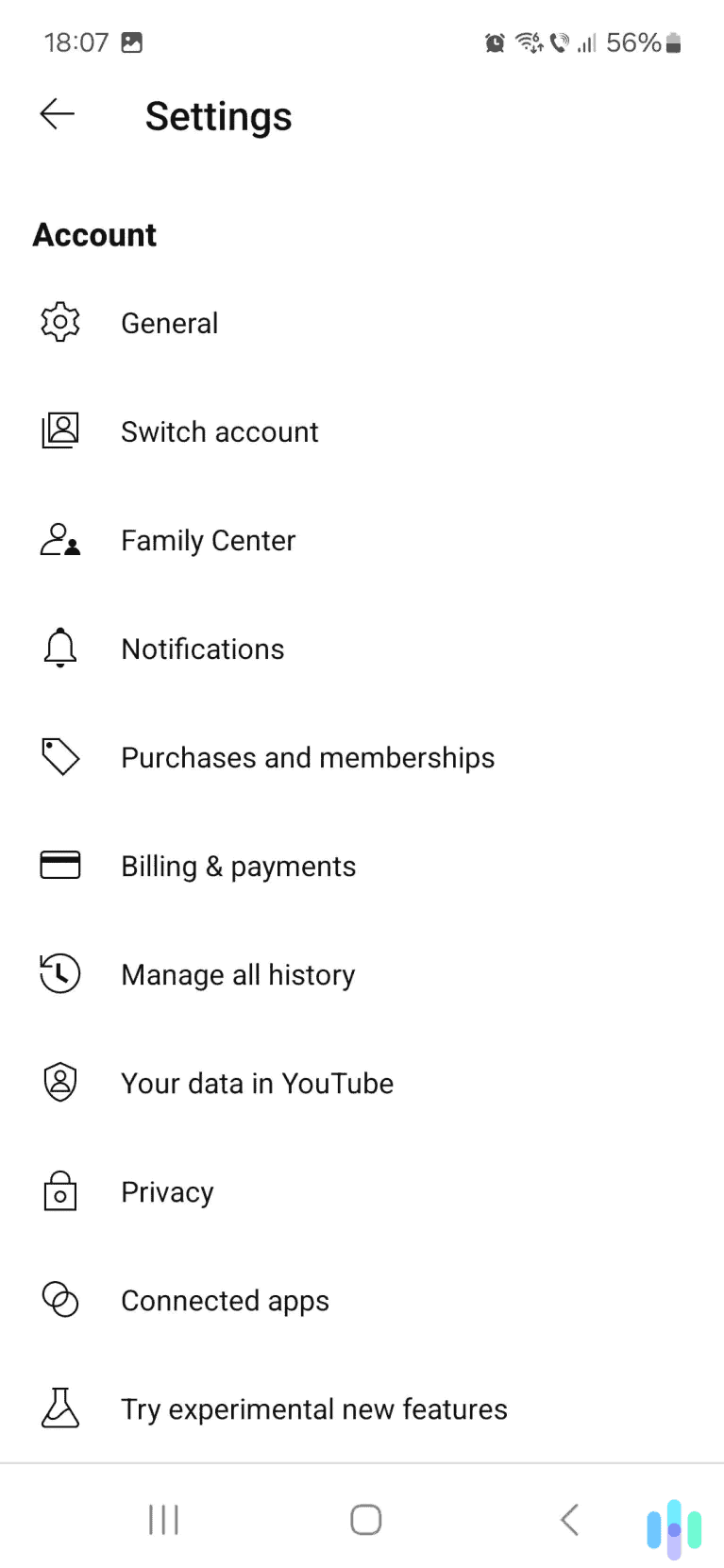
Task: Open Manage all history settings
Action: pyautogui.click(x=238, y=973)
